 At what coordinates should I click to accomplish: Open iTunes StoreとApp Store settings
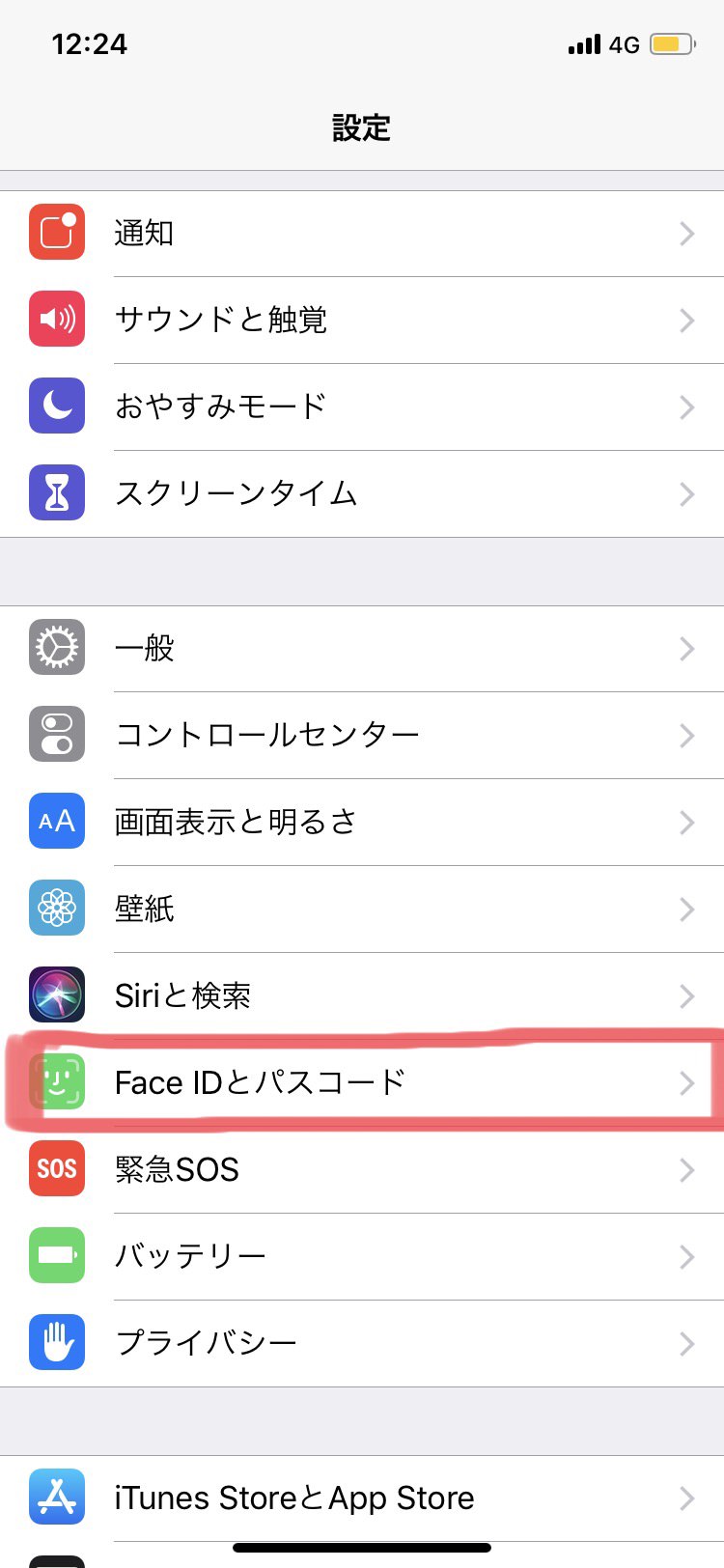point(362,1498)
